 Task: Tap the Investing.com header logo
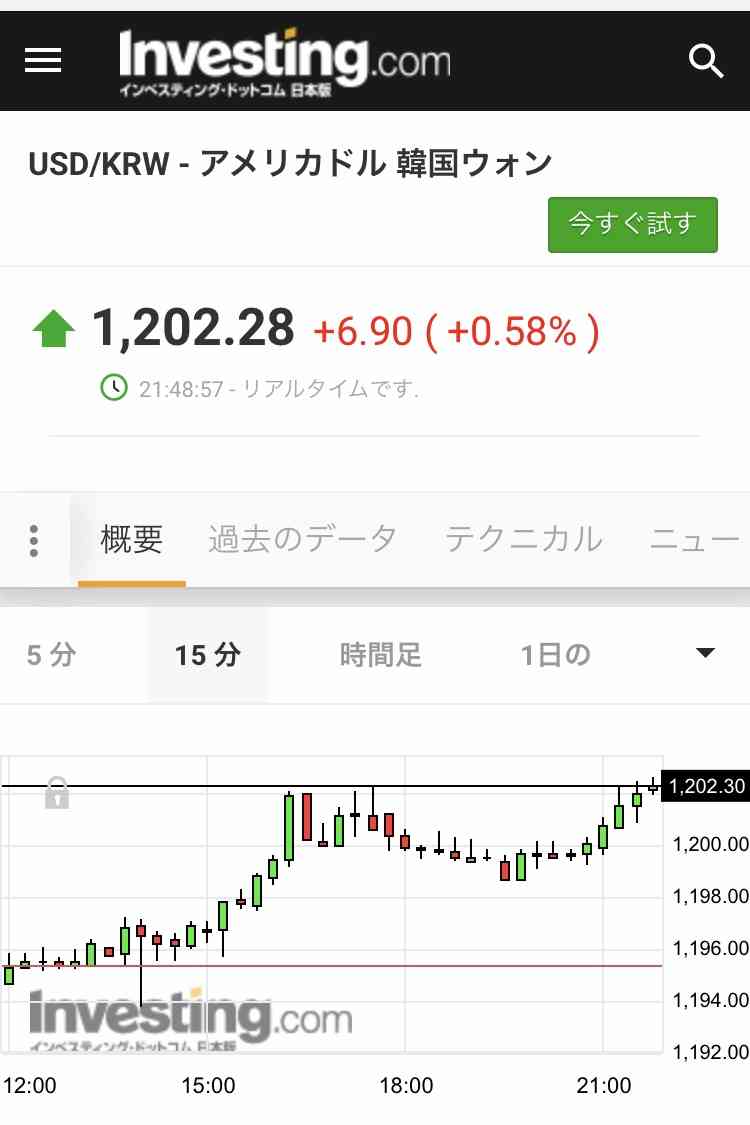(284, 62)
